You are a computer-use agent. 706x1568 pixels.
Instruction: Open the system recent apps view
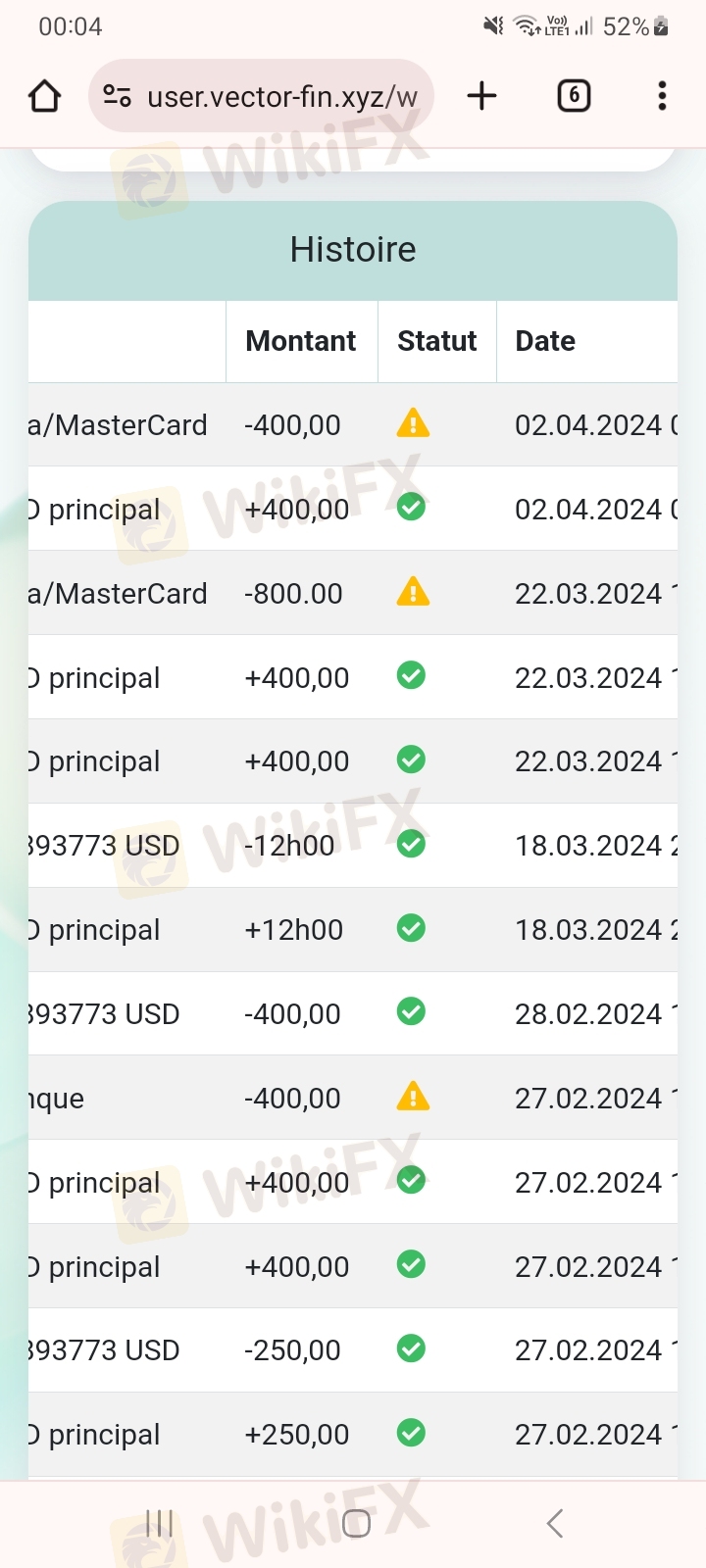coord(159,1524)
